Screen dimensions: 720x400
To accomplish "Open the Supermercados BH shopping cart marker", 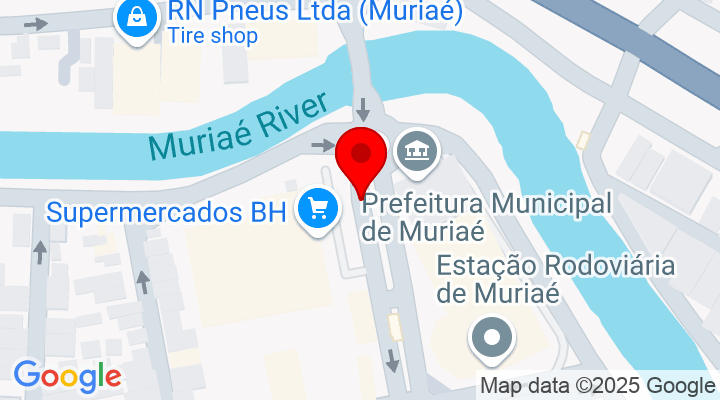I will (x=319, y=209).
